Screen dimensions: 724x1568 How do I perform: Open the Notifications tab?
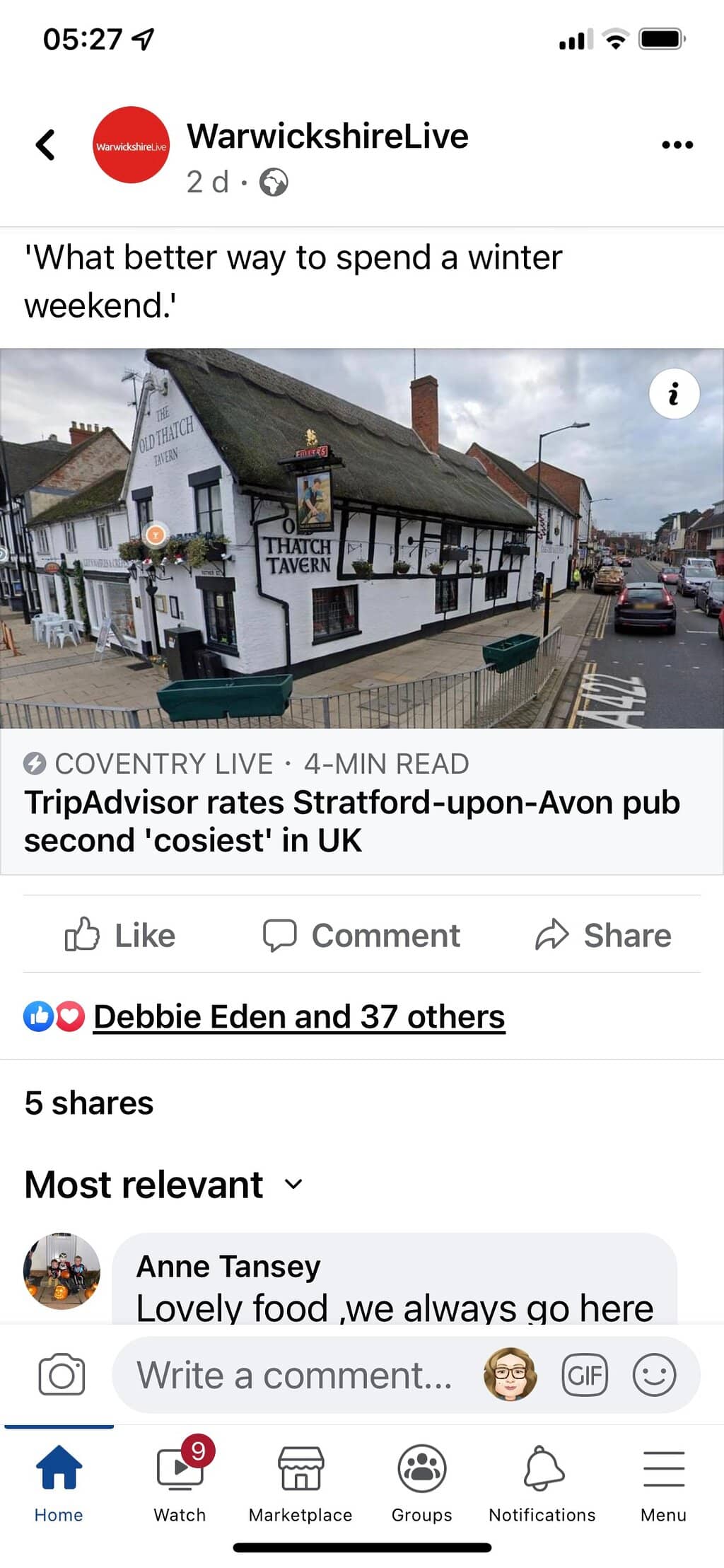click(542, 1480)
